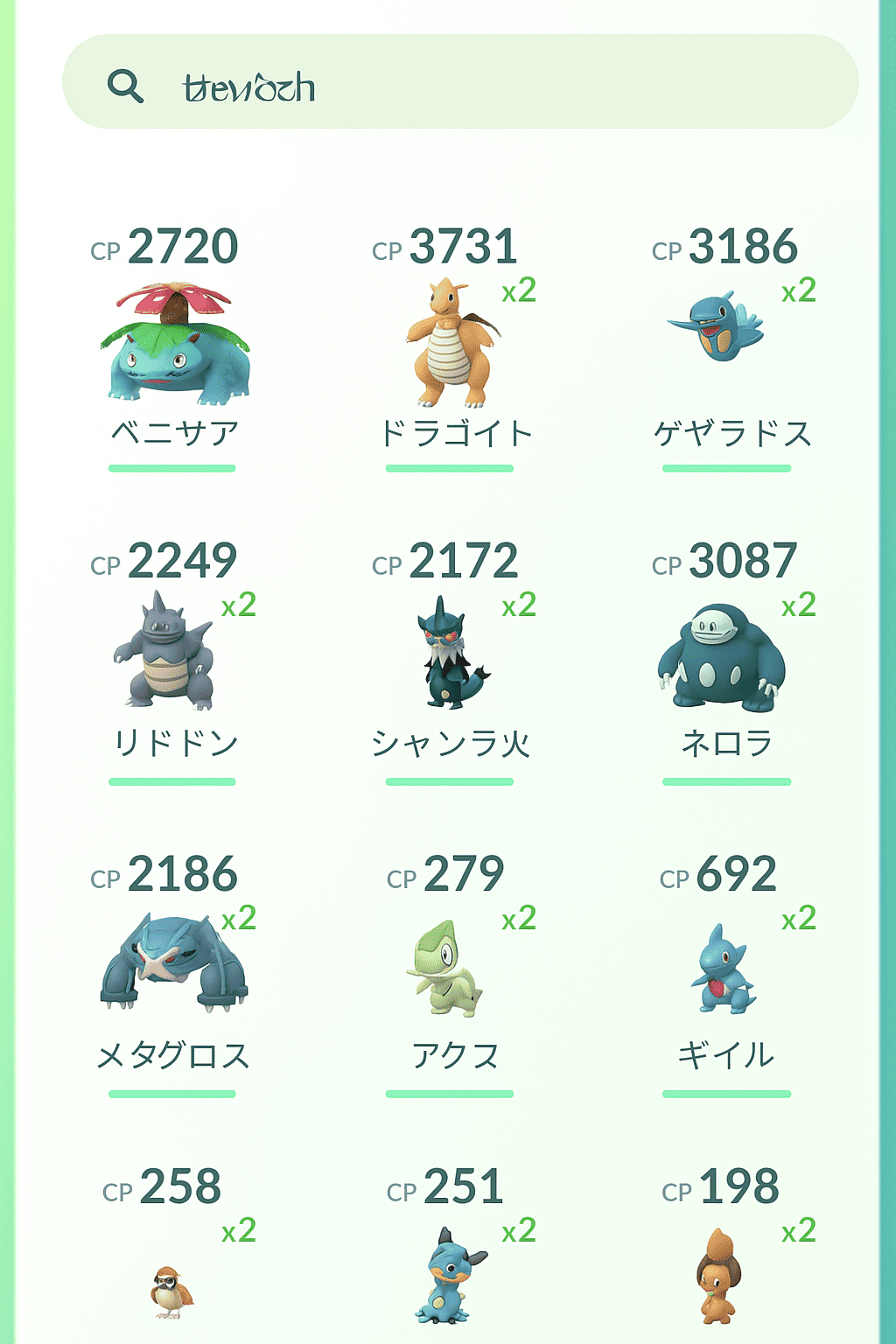This screenshot has width=896, height=1344.
Task: Select the CP 3087 ネロラ Pokémon
Action: (x=724, y=658)
